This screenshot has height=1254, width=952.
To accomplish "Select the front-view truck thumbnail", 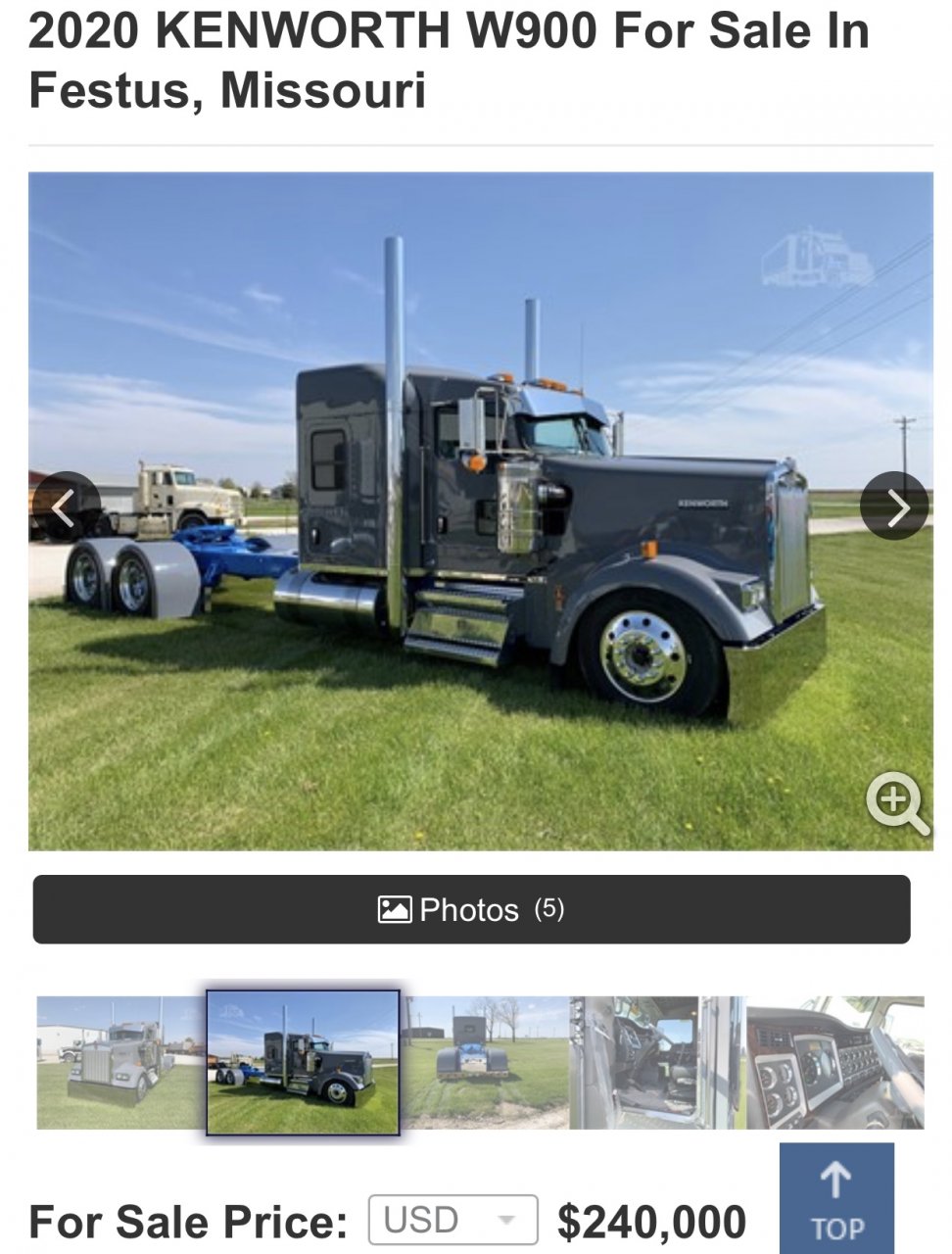I will click(x=119, y=1062).
